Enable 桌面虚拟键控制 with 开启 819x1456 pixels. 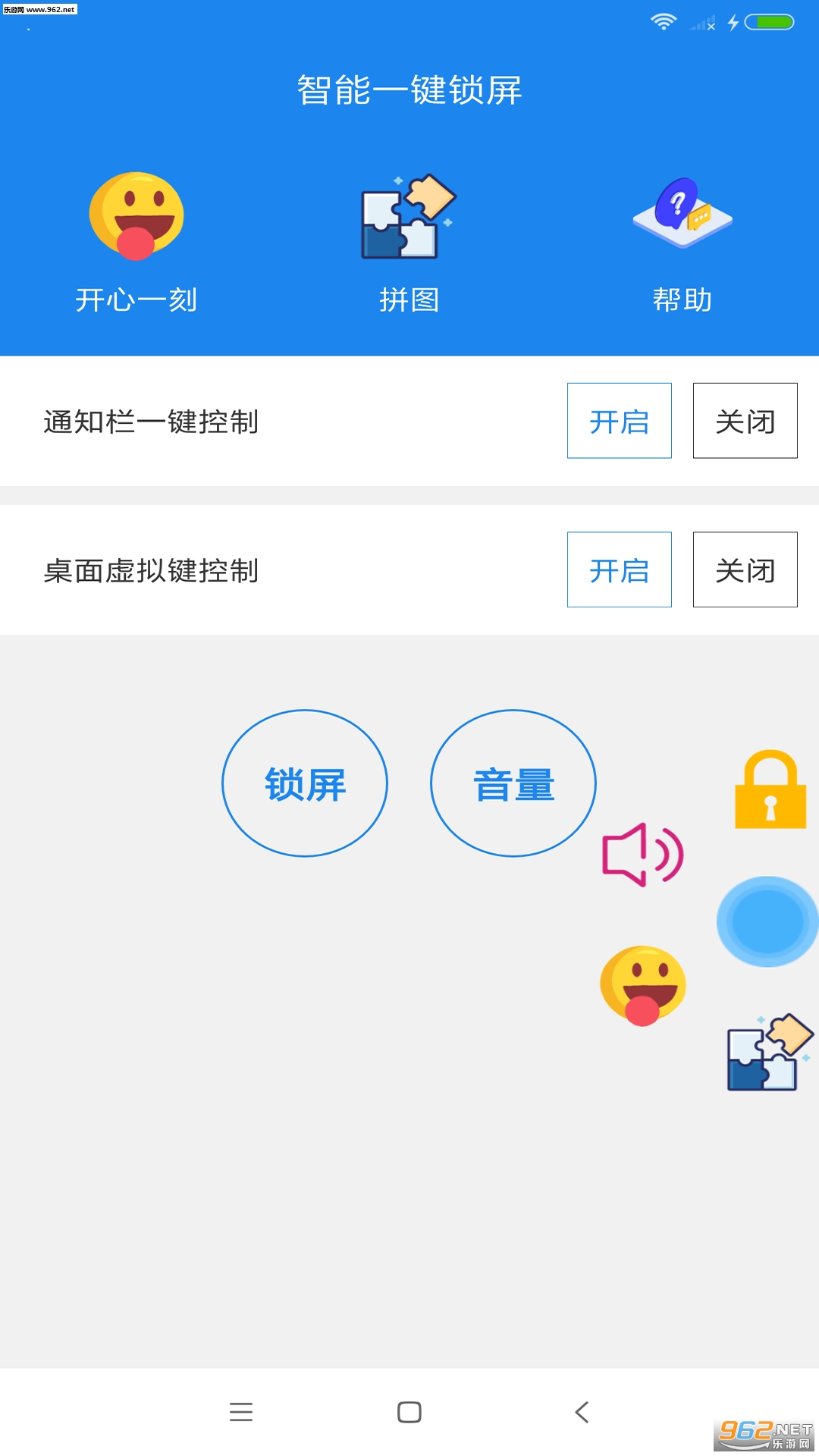coord(619,570)
